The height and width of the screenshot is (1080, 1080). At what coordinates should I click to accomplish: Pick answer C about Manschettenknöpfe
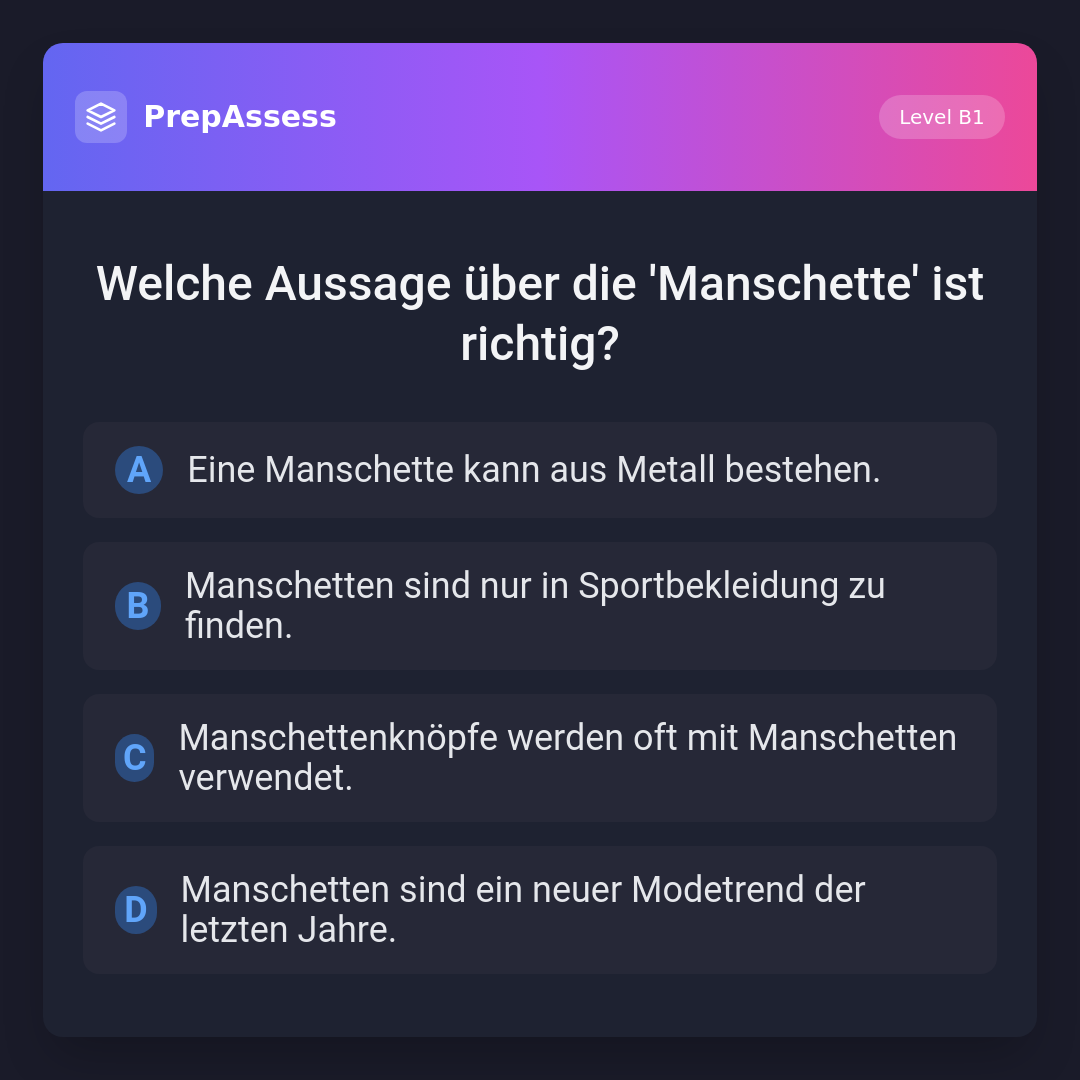click(539, 758)
